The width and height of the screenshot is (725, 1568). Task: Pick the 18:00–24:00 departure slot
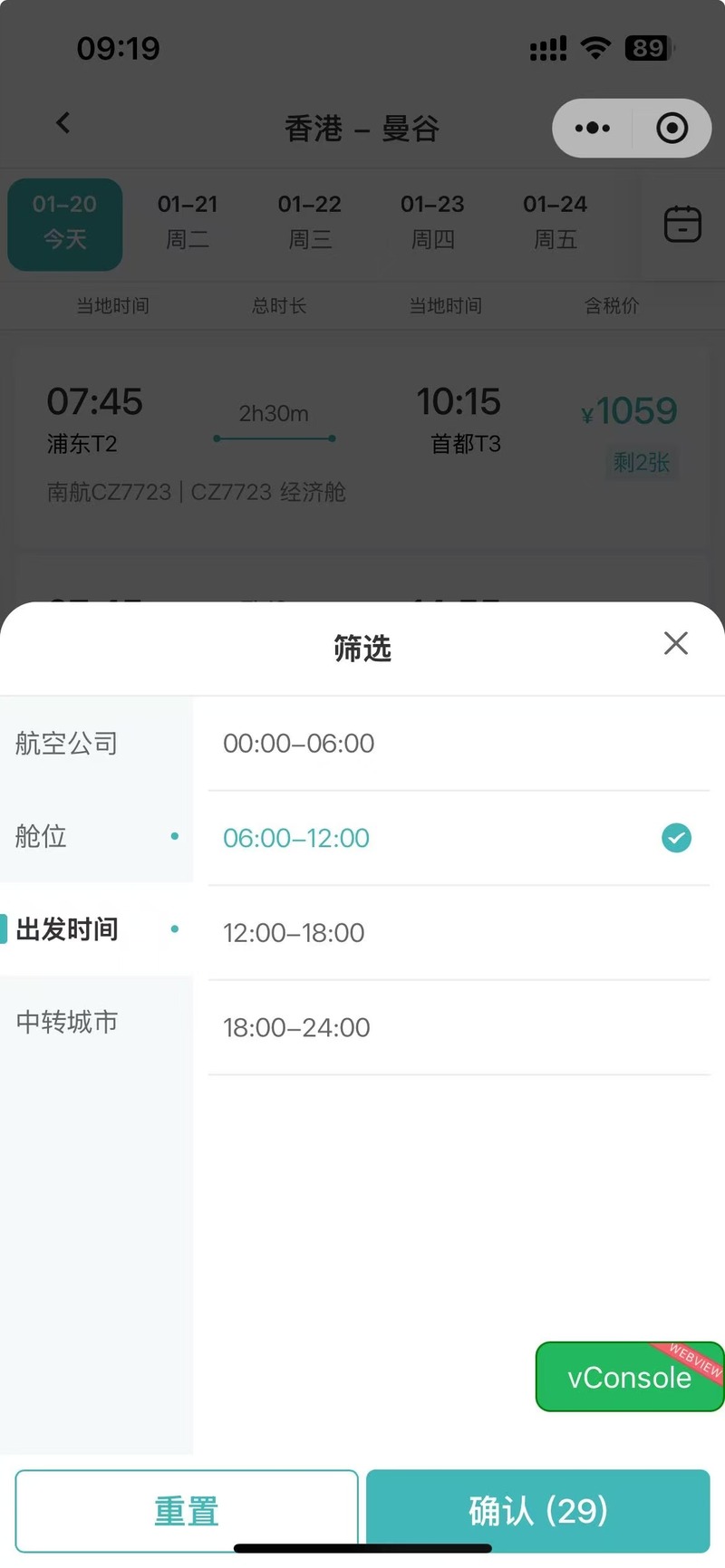coord(459,1027)
